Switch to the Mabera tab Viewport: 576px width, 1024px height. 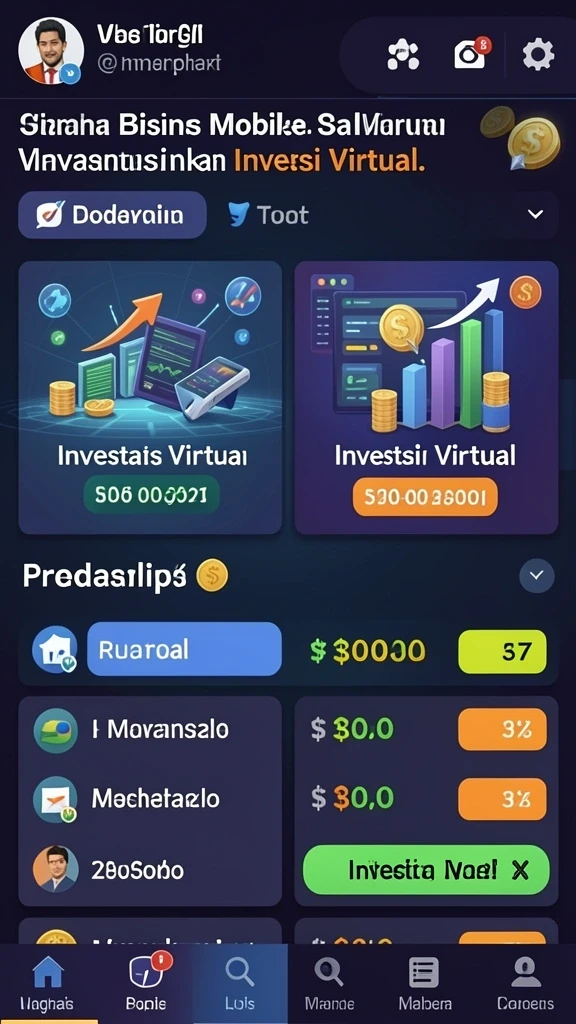[424, 984]
